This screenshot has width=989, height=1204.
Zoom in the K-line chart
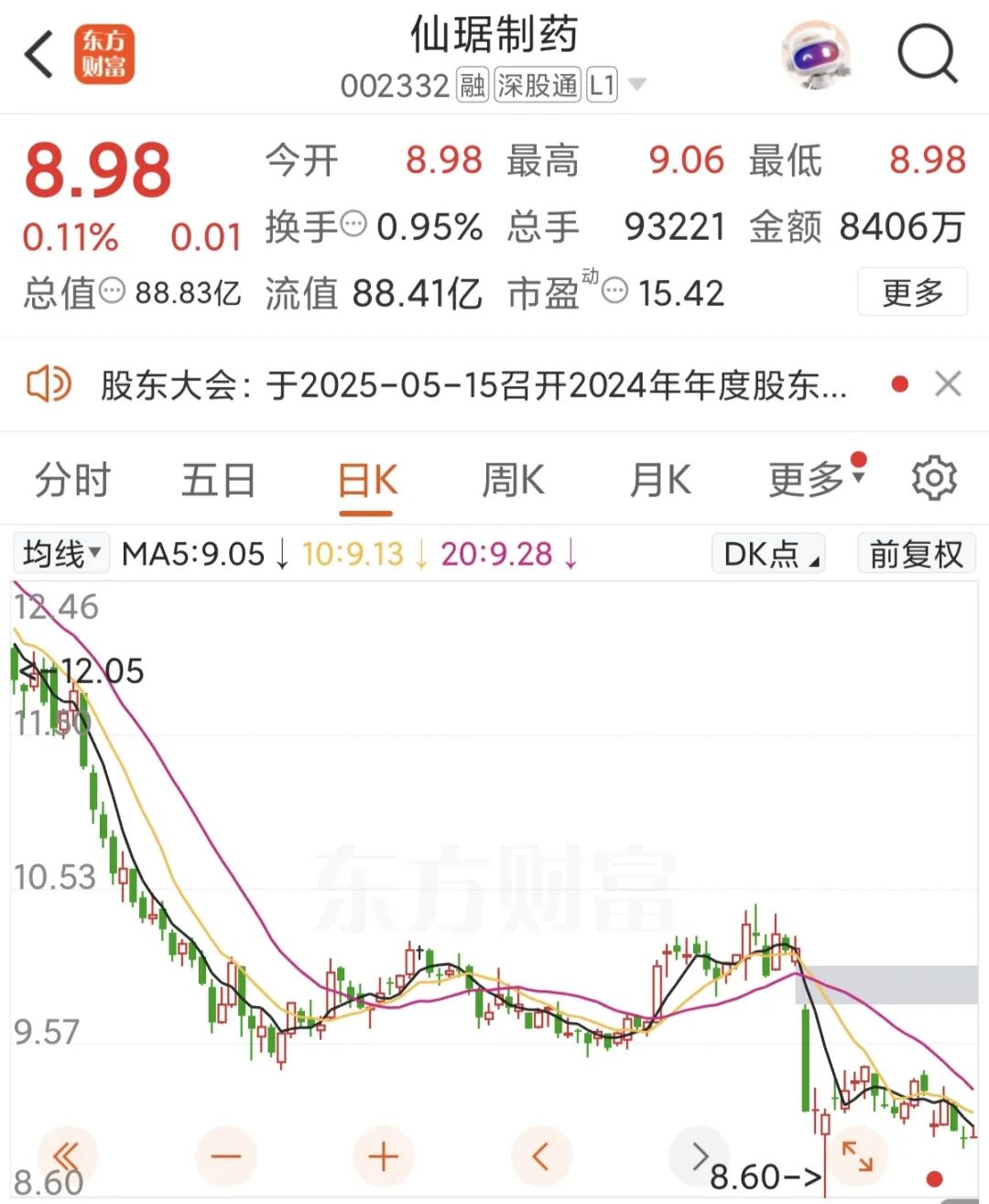[383, 1156]
